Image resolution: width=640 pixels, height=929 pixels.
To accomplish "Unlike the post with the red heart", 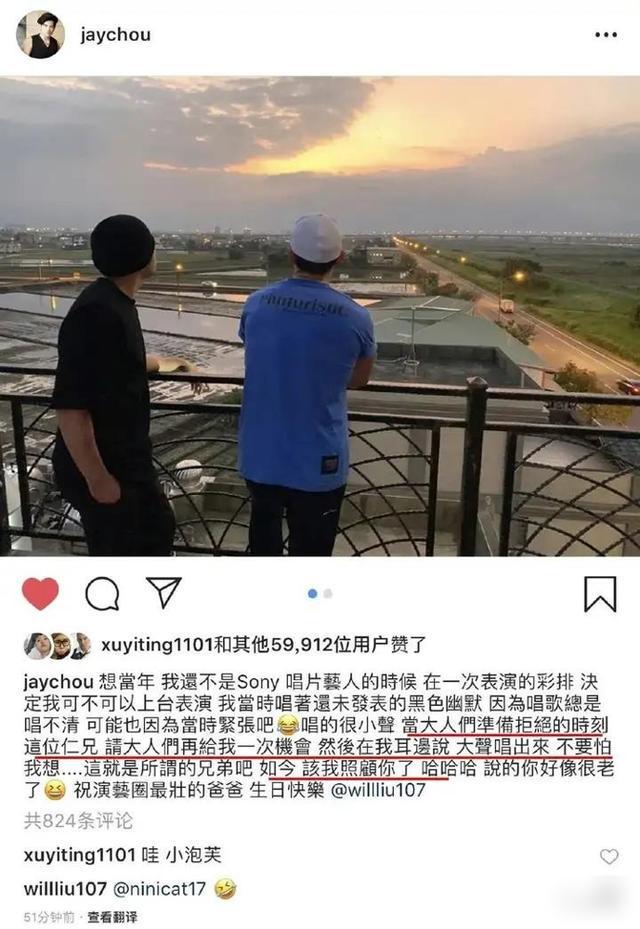I will [40, 593].
